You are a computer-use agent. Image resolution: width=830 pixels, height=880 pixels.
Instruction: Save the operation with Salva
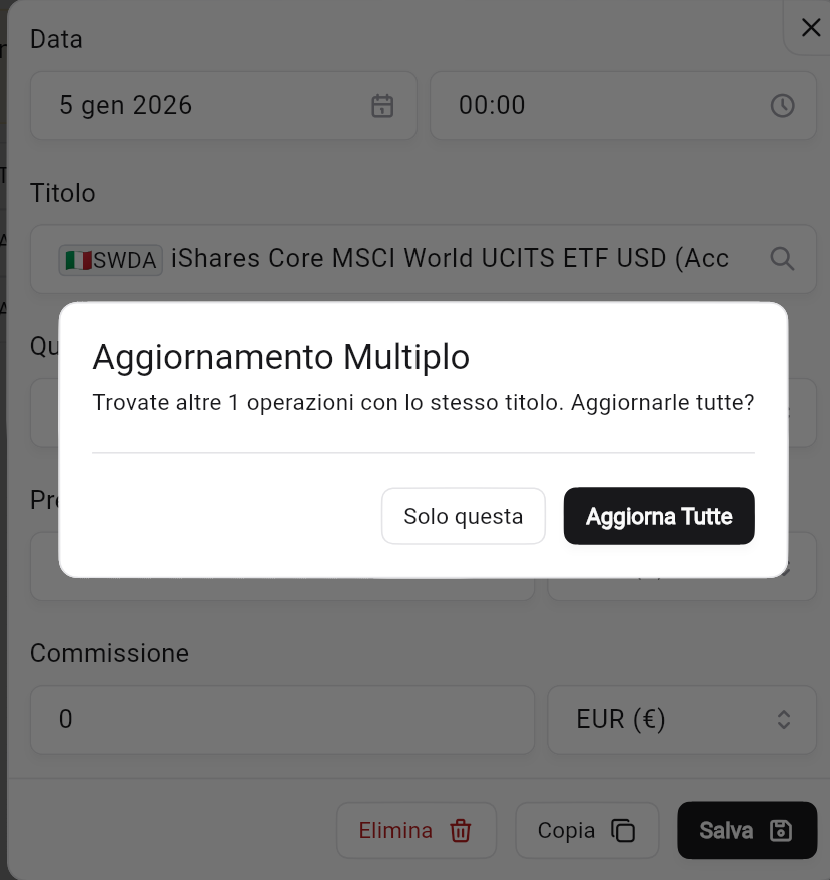pyautogui.click(x=746, y=830)
